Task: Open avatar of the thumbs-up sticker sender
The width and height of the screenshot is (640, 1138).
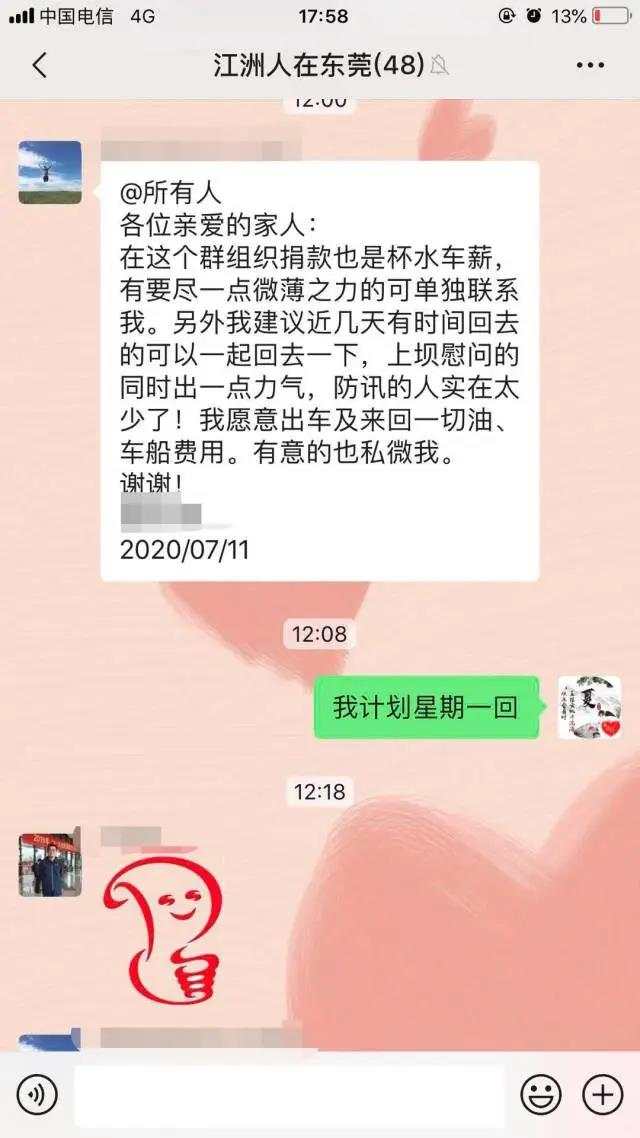Action: tap(50, 863)
